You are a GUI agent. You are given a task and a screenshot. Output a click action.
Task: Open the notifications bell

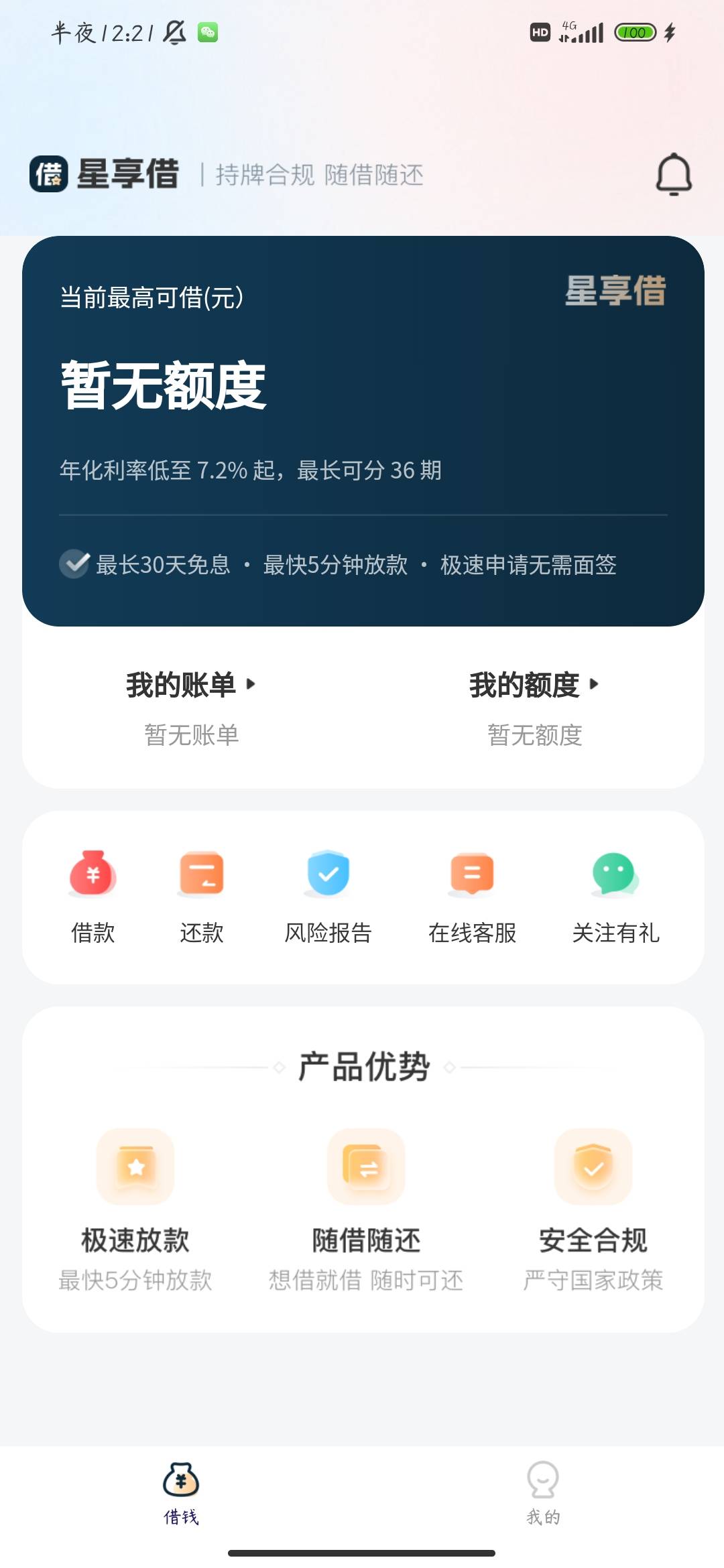point(673,174)
